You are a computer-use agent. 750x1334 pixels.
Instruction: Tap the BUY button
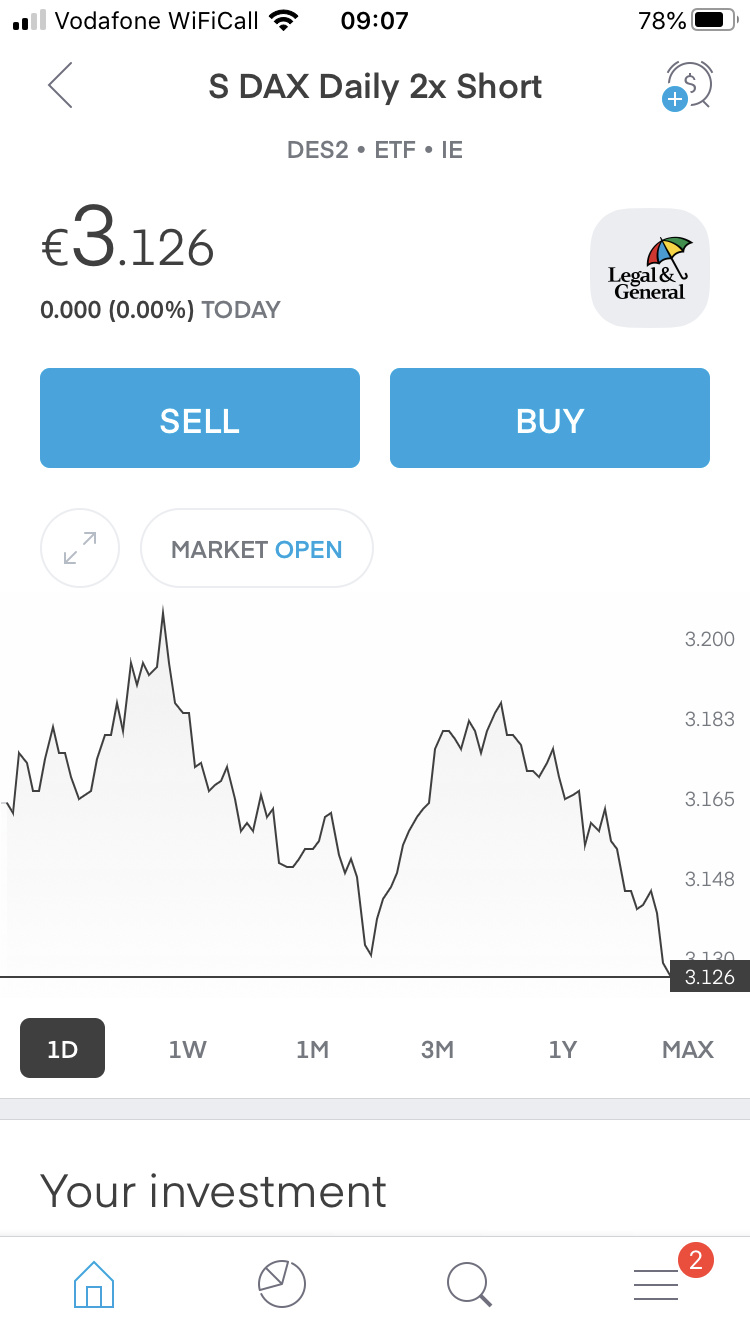click(x=550, y=418)
